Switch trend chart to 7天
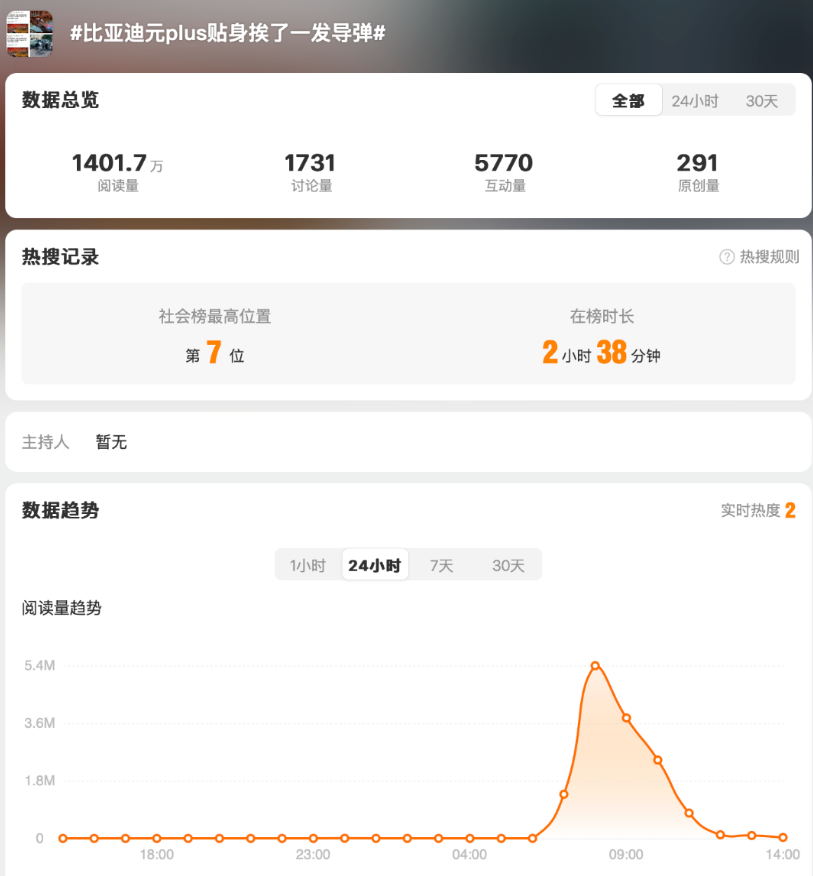 tap(442, 565)
